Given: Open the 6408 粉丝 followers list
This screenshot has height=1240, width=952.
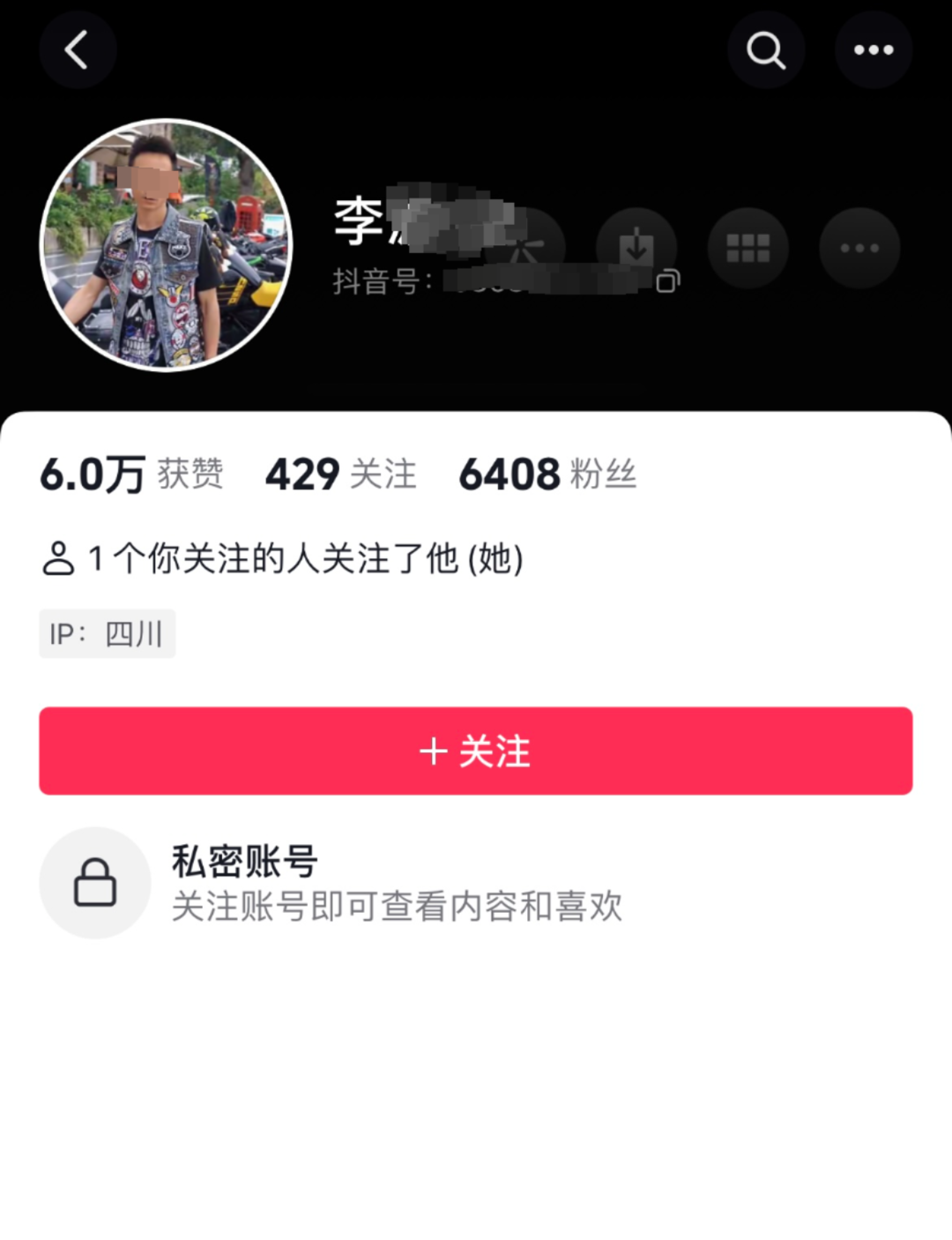Looking at the screenshot, I should point(547,474).
